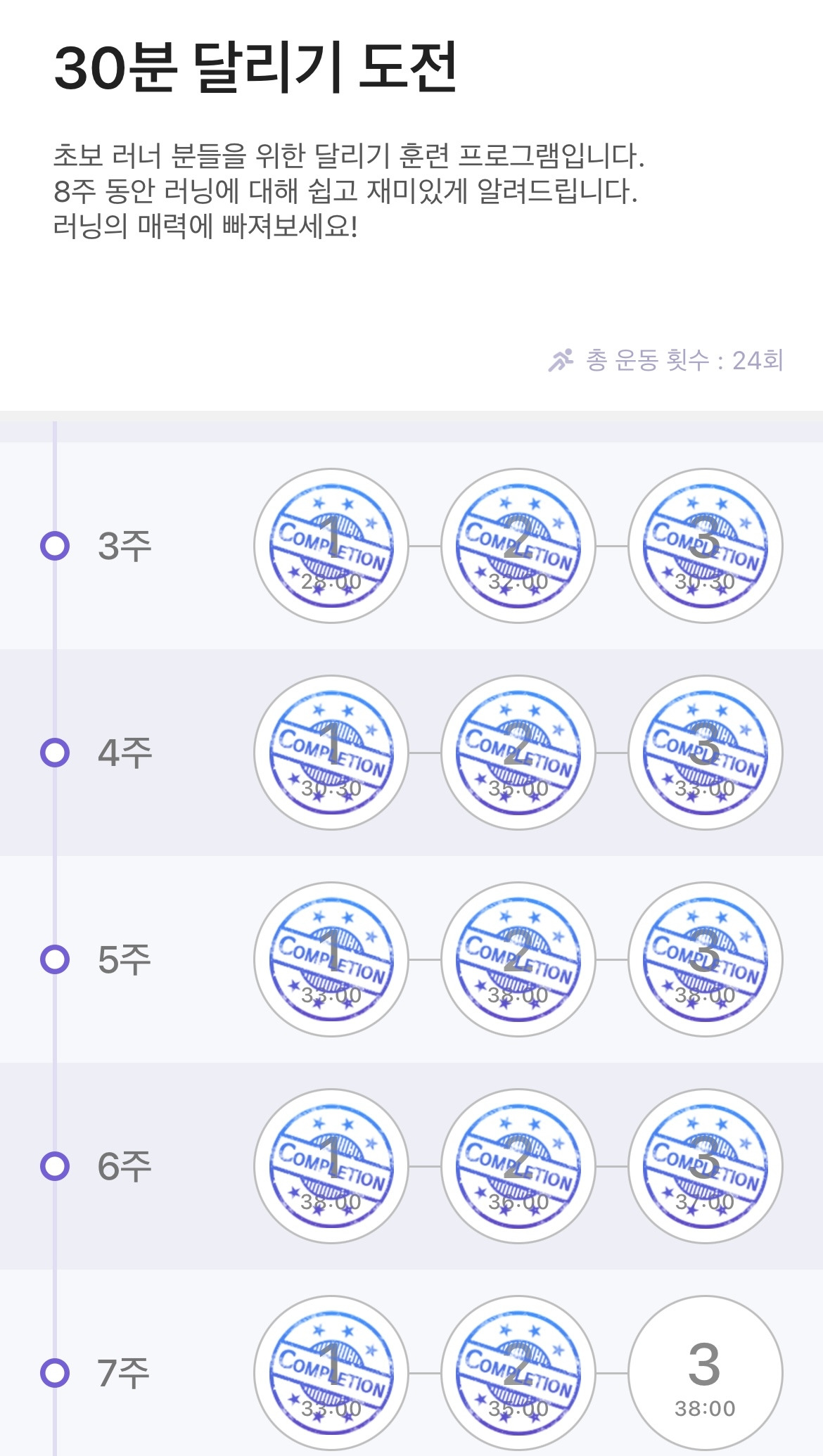
Task: Open week 3 session 1 workout
Action: coord(331,546)
